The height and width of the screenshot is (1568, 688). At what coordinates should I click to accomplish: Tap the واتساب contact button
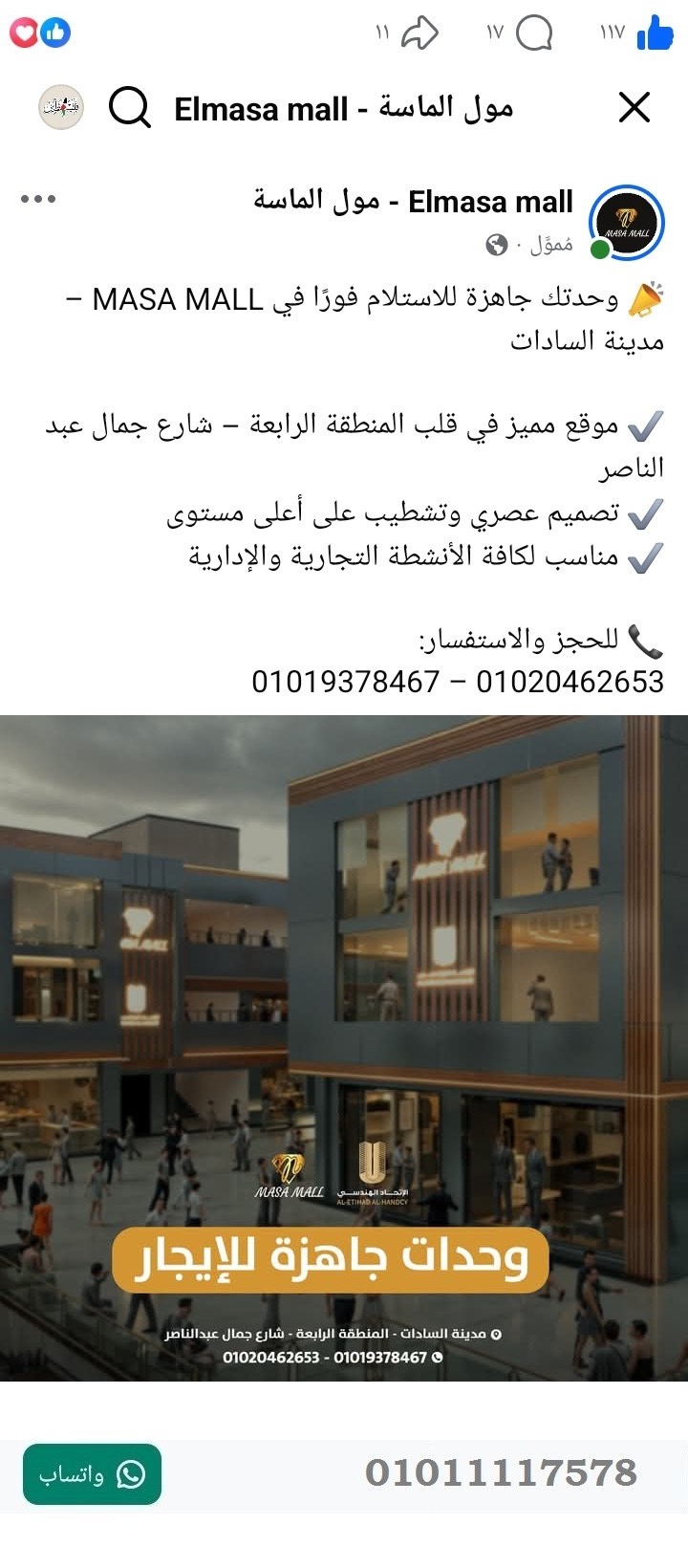pos(91,1473)
